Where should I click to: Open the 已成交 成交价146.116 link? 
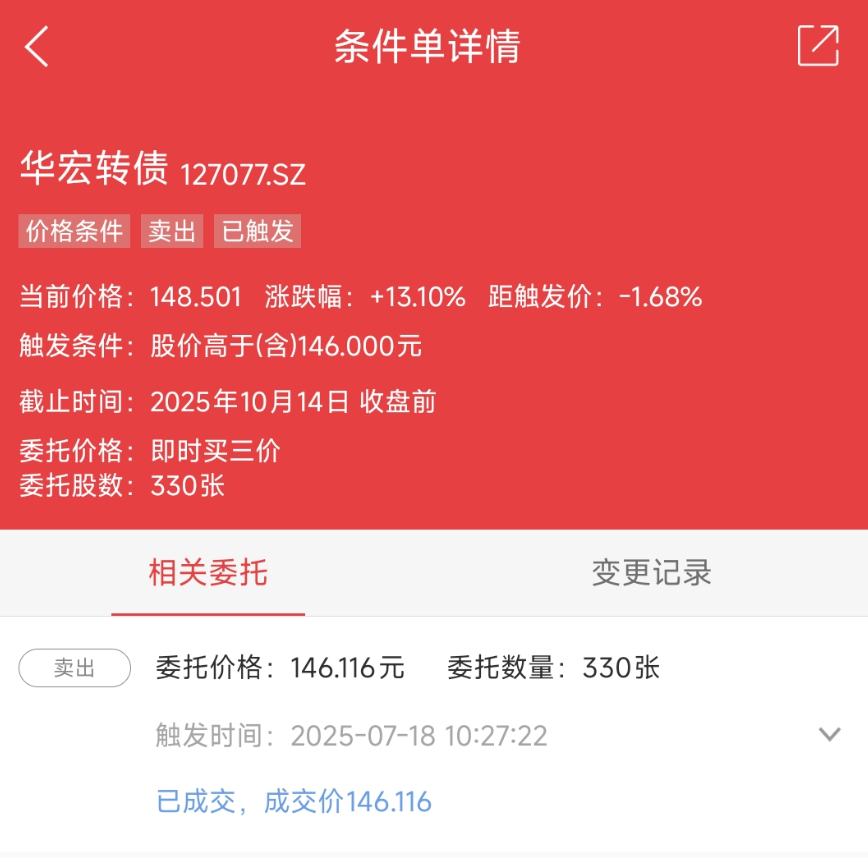coord(293,801)
